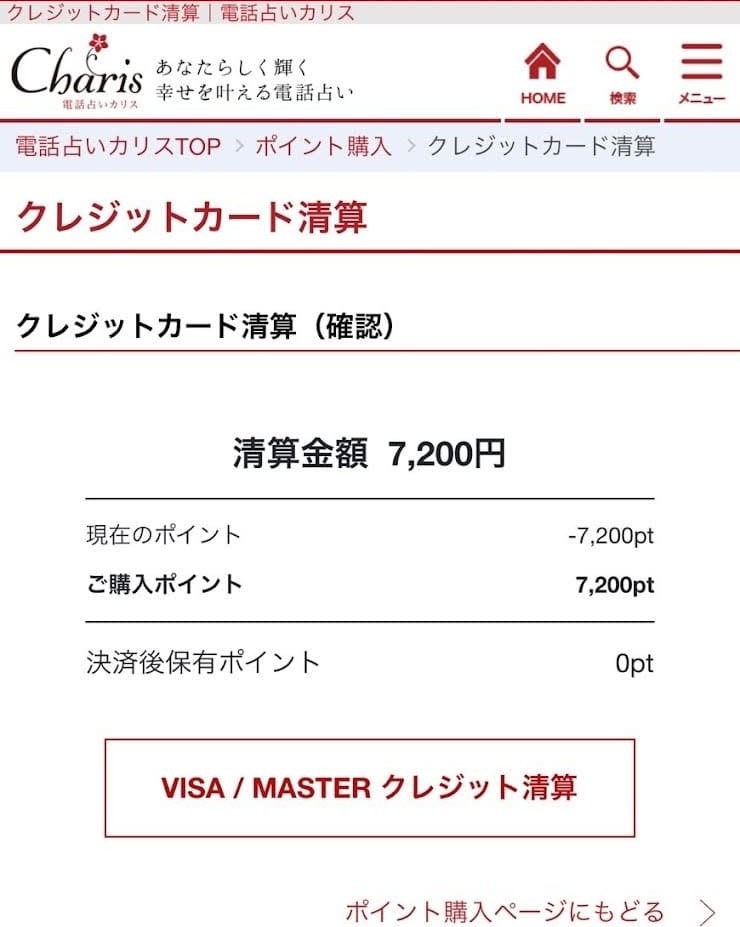This screenshot has height=927, width=740.
Task: Open the 検索 search icon
Action: (622, 73)
